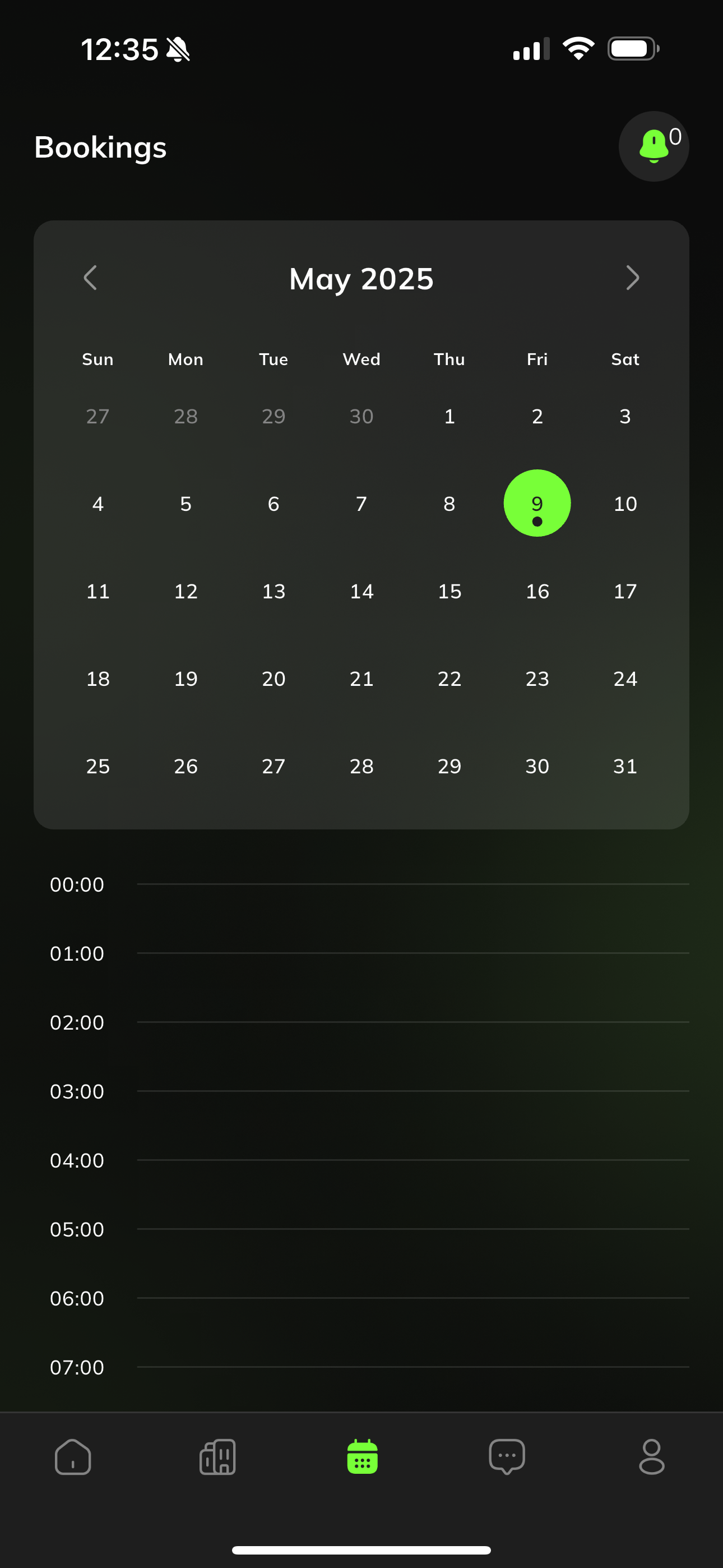Switch to the Home tab
The image size is (723, 1568).
[x=73, y=1456]
